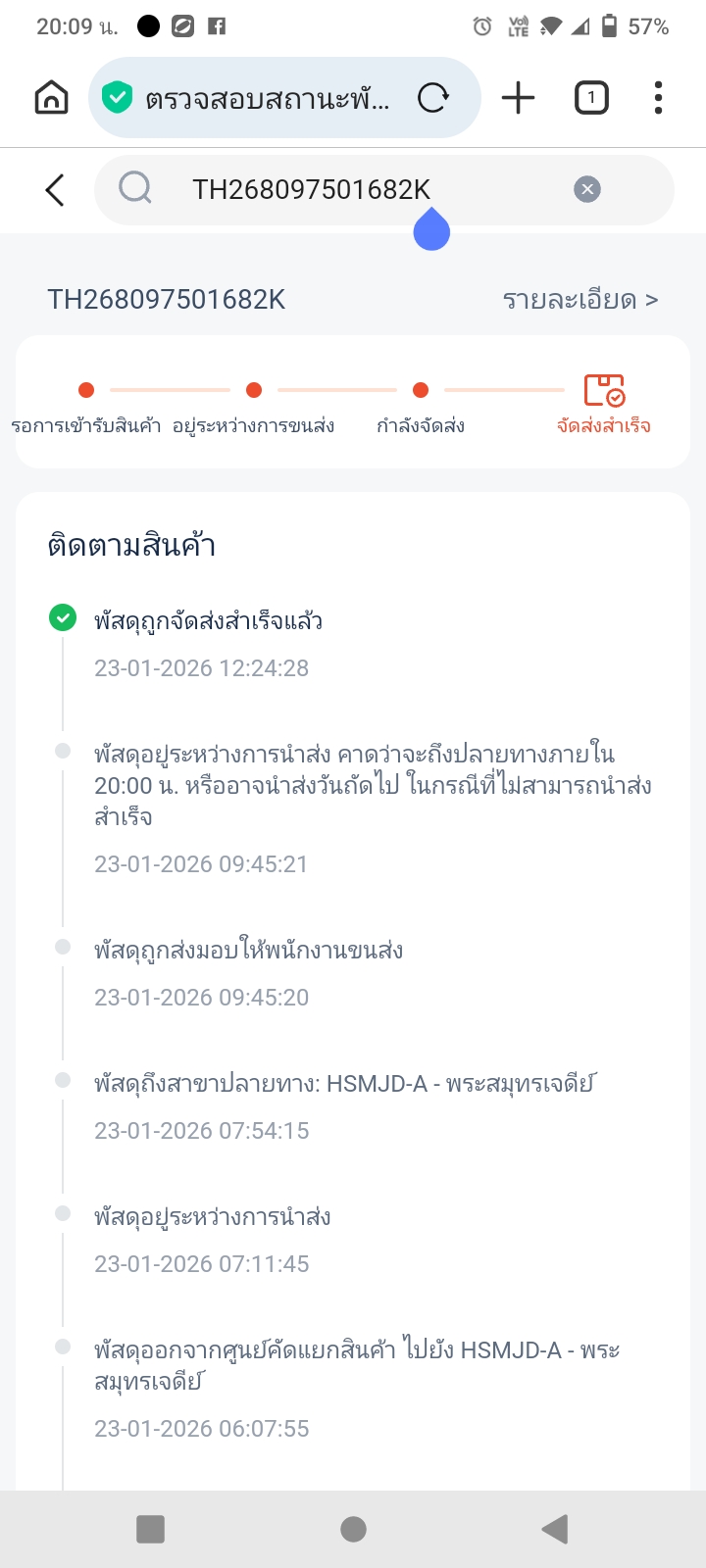Open รายละเอียด parcel details link
The image size is (706, 1568).
[580, 300]
